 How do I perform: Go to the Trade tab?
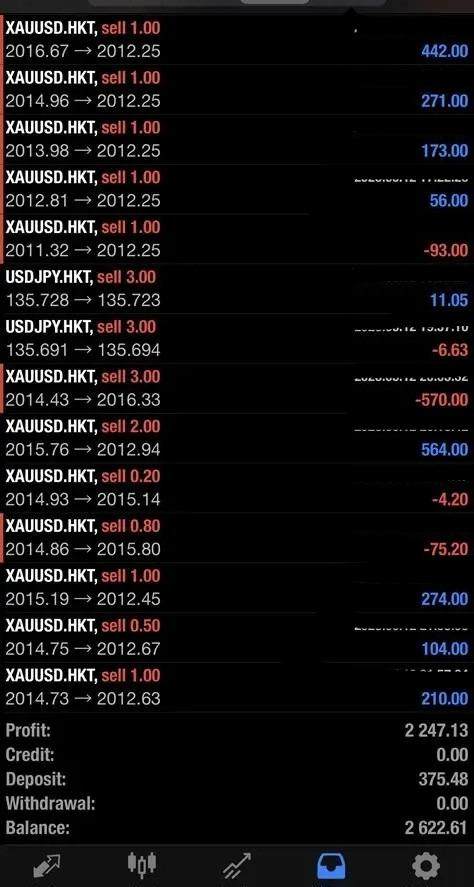tap(237, 866)
